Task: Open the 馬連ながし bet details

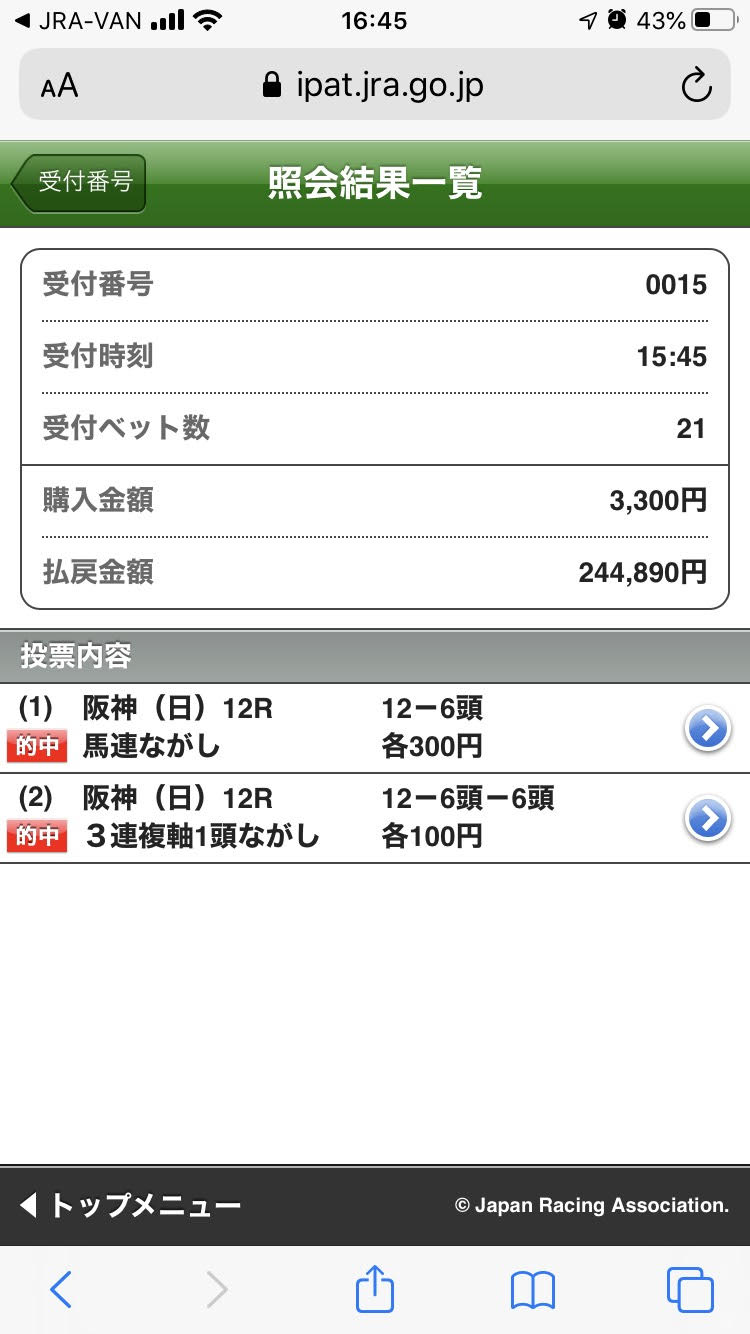Action: pyautogui.click(x=708, y=730)
